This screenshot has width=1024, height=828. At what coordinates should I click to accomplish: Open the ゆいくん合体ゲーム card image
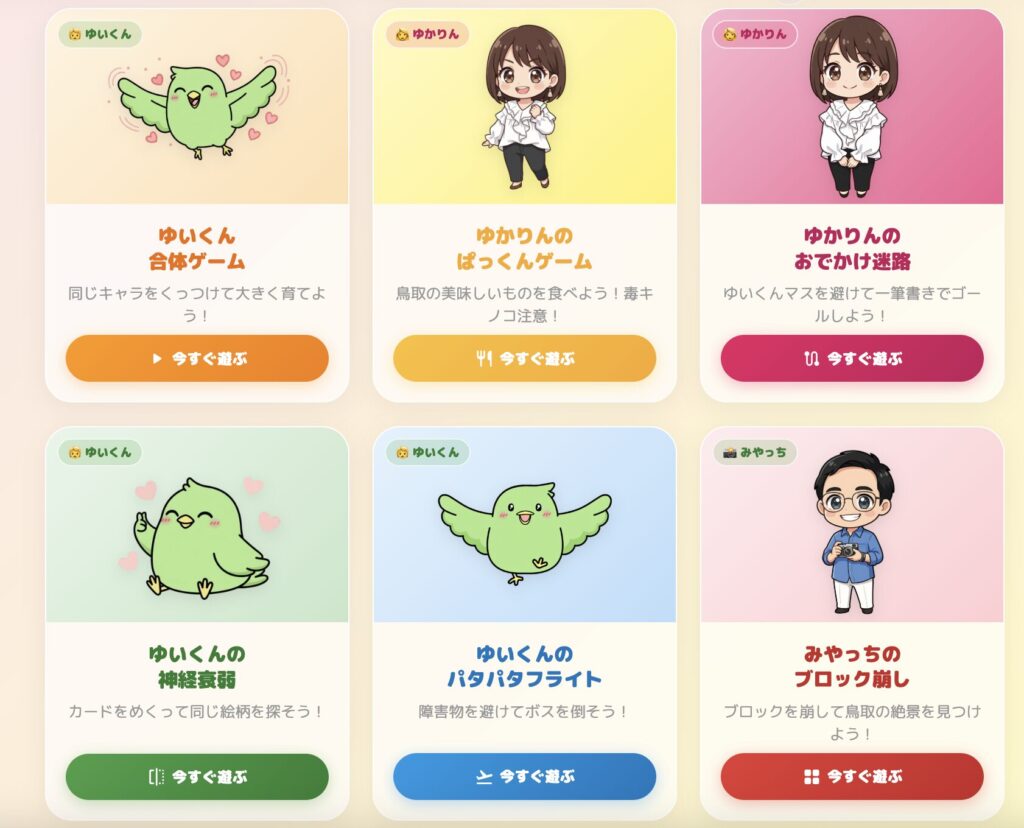click(197, 107)
